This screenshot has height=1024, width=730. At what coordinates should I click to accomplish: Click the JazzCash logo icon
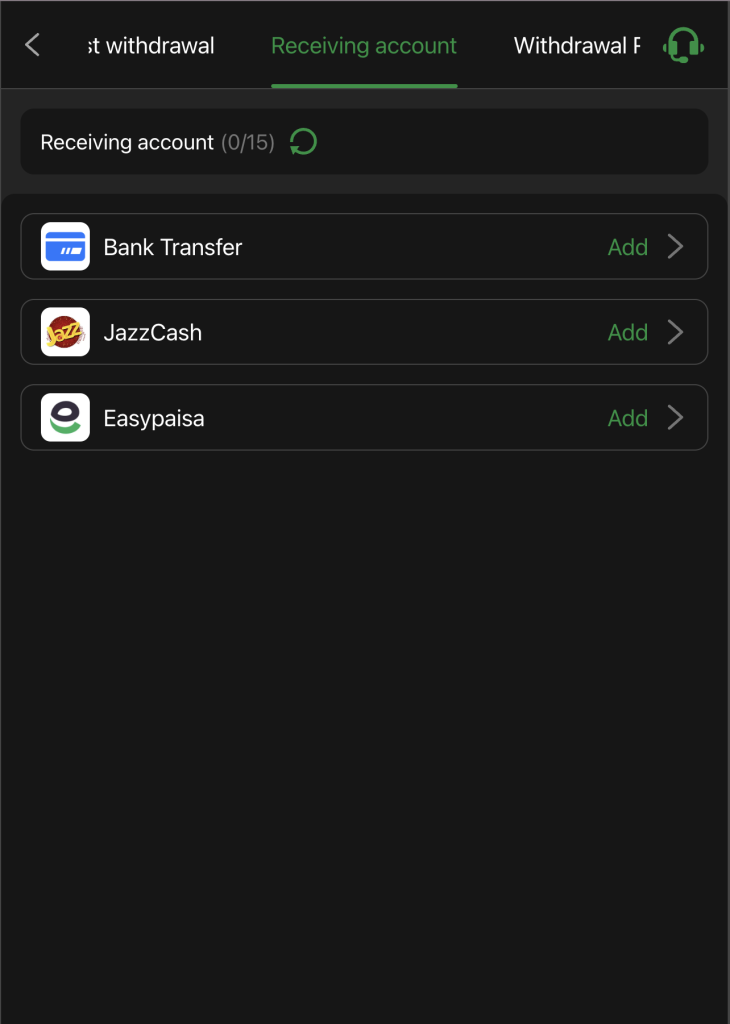click(x=64, y=332)
